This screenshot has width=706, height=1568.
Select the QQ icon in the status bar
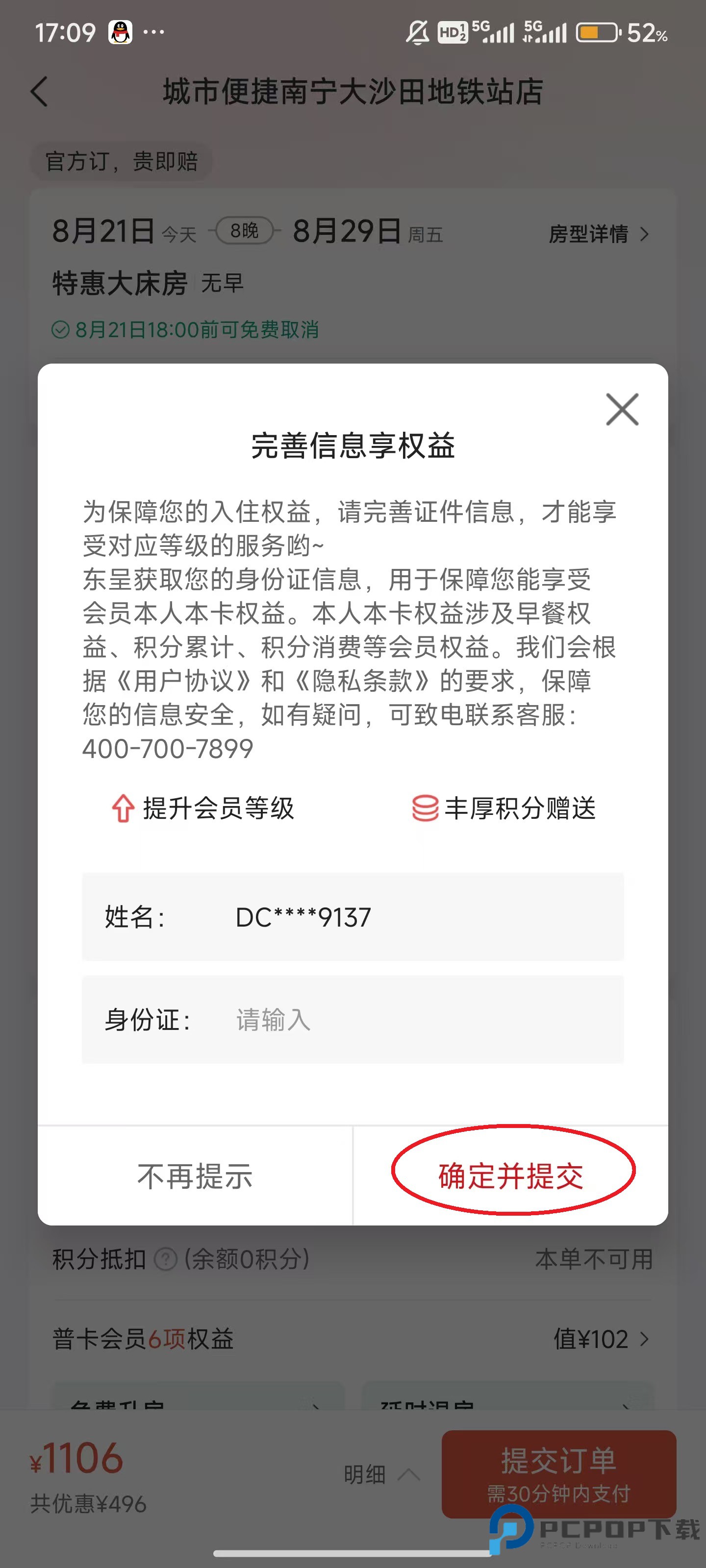coord(121,32)
